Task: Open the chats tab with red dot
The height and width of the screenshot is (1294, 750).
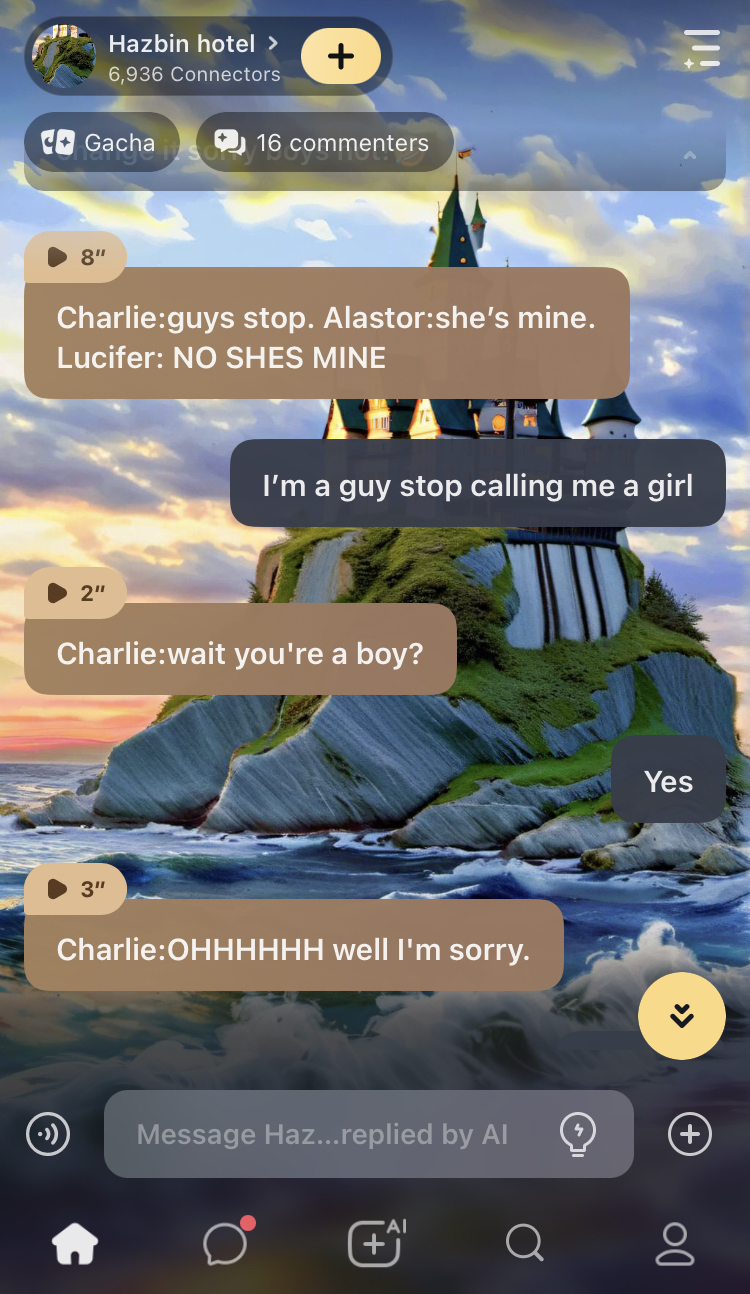Action: coord(225,1244)
